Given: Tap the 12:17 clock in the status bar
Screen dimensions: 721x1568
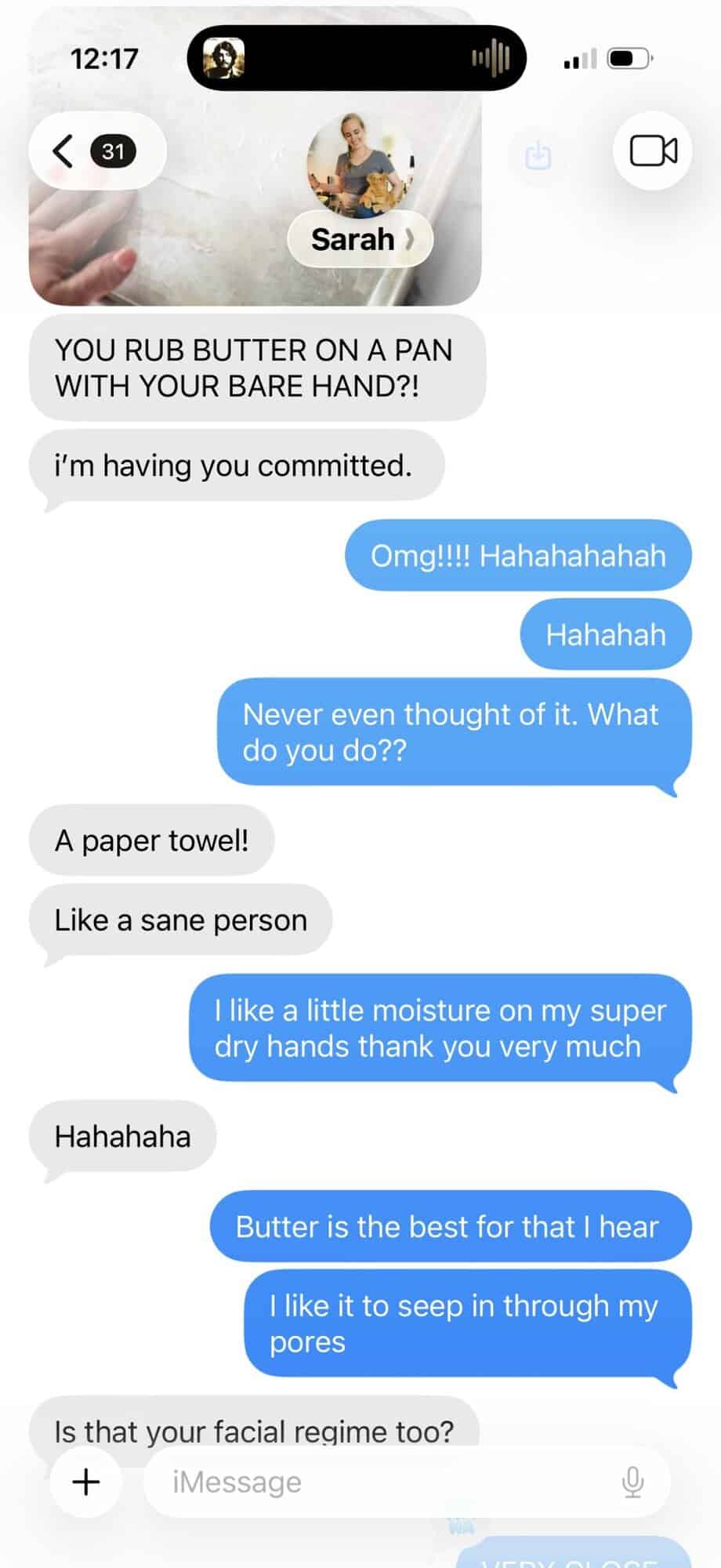Looking at the screenshot, I should (106, 57).
